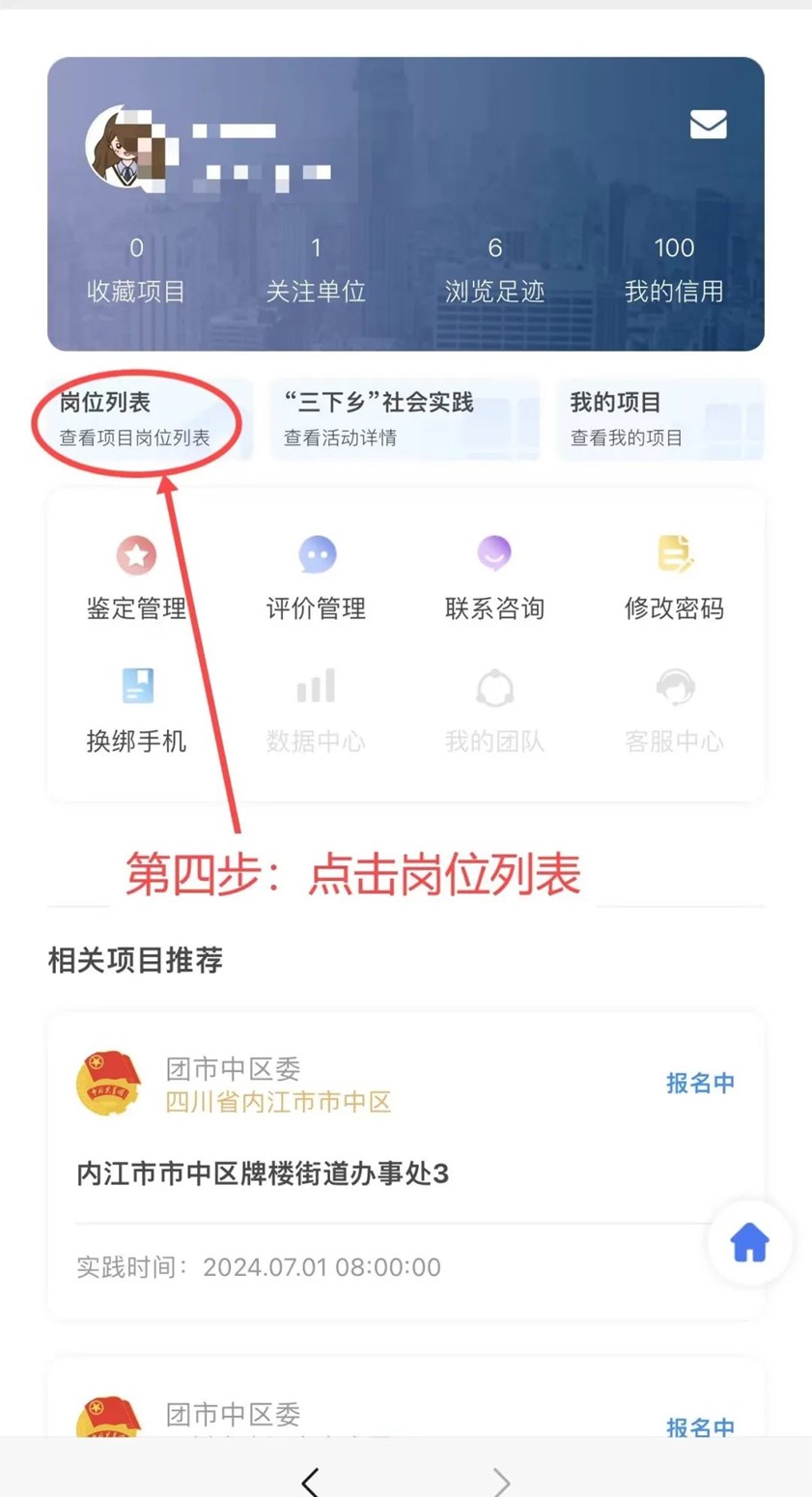Open "三下乡"社会实践 activity details
This screenshot has height=1497, width=812.
(x=405, y=419)
